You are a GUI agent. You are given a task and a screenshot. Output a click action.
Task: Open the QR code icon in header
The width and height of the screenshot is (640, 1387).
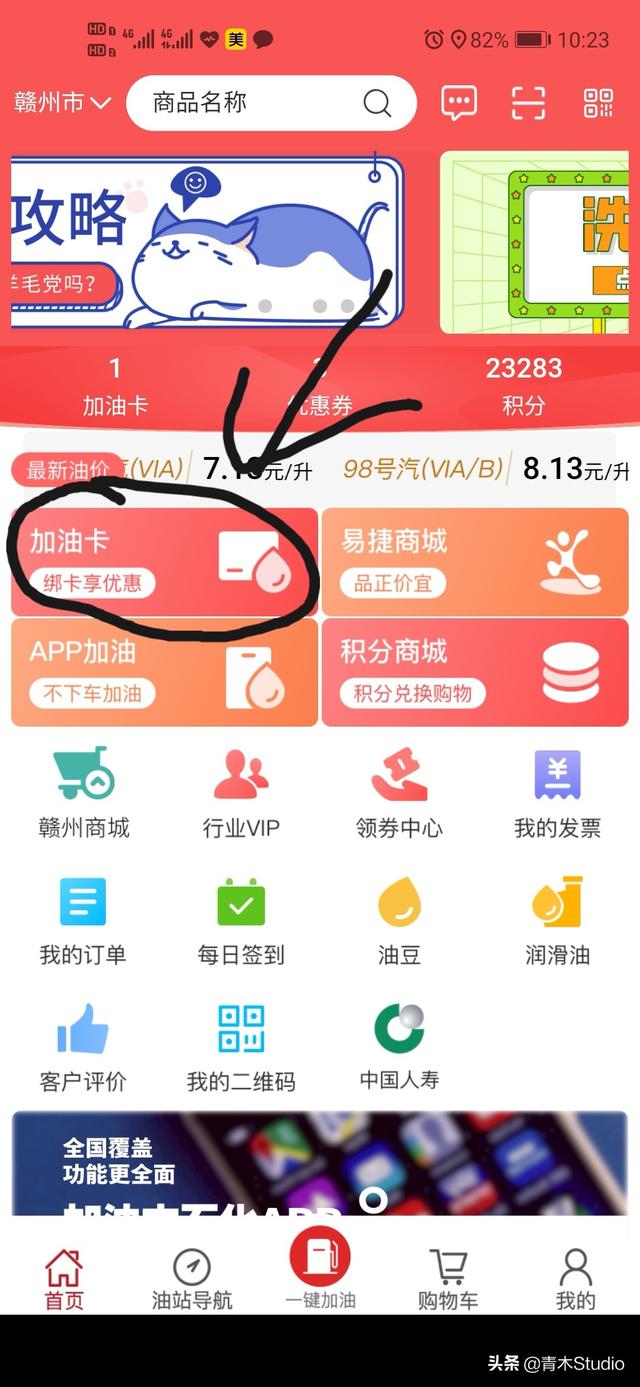[x=598, y=102]
